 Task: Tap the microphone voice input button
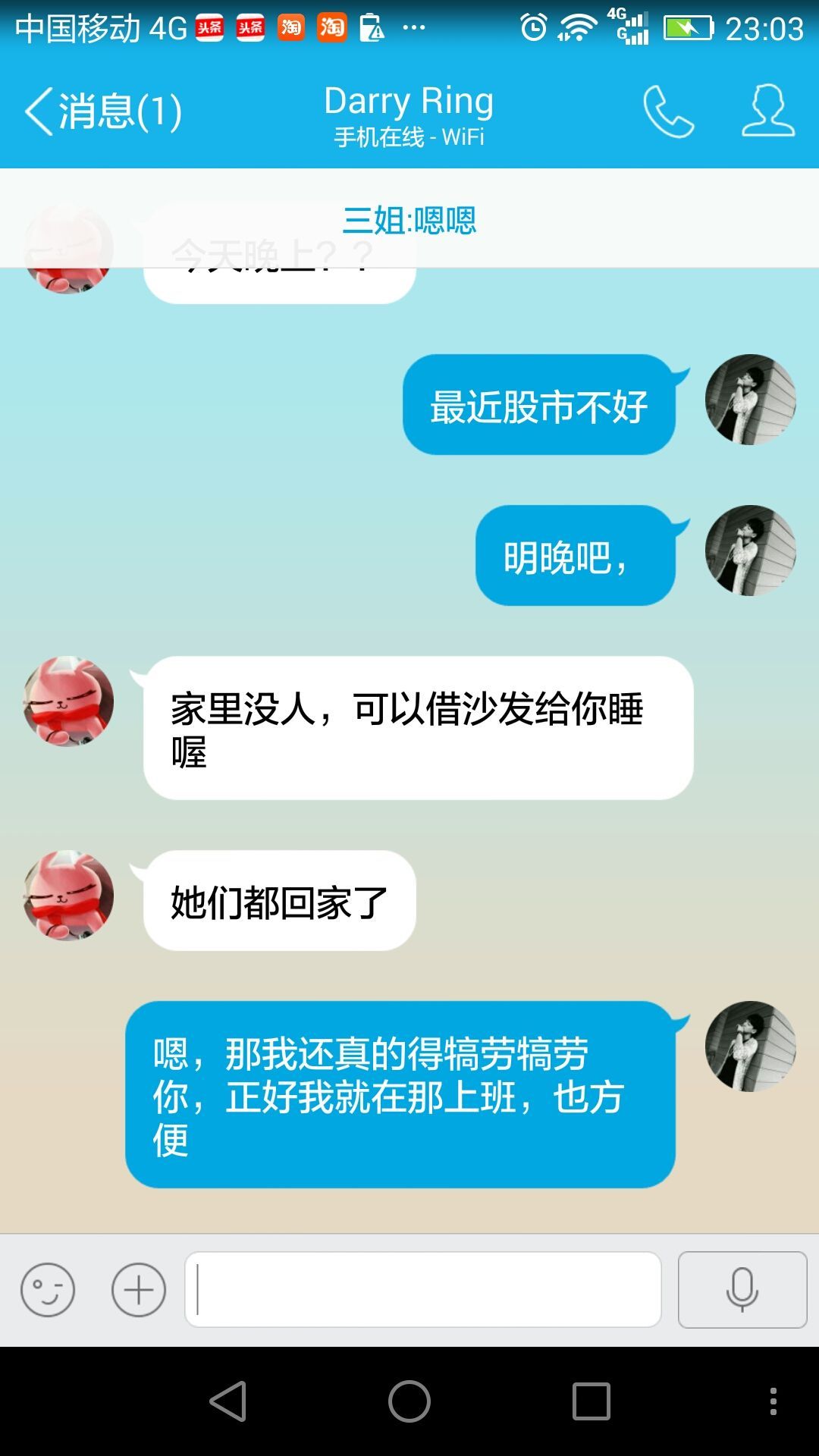742,1289
